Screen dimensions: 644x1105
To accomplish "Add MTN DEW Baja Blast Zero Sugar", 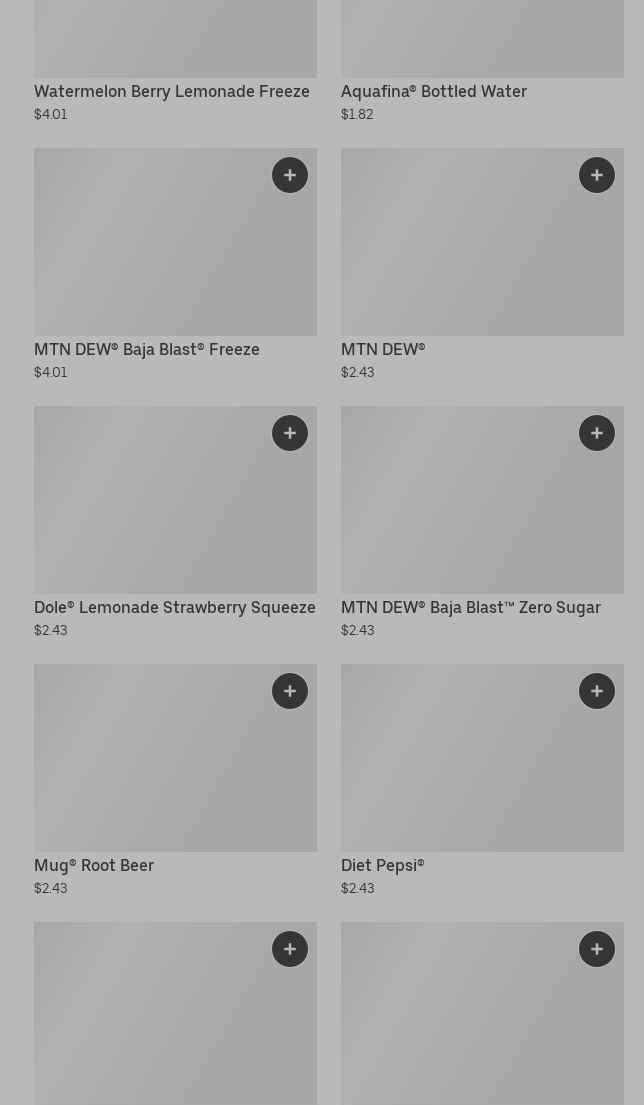I will tap(597, 433).
